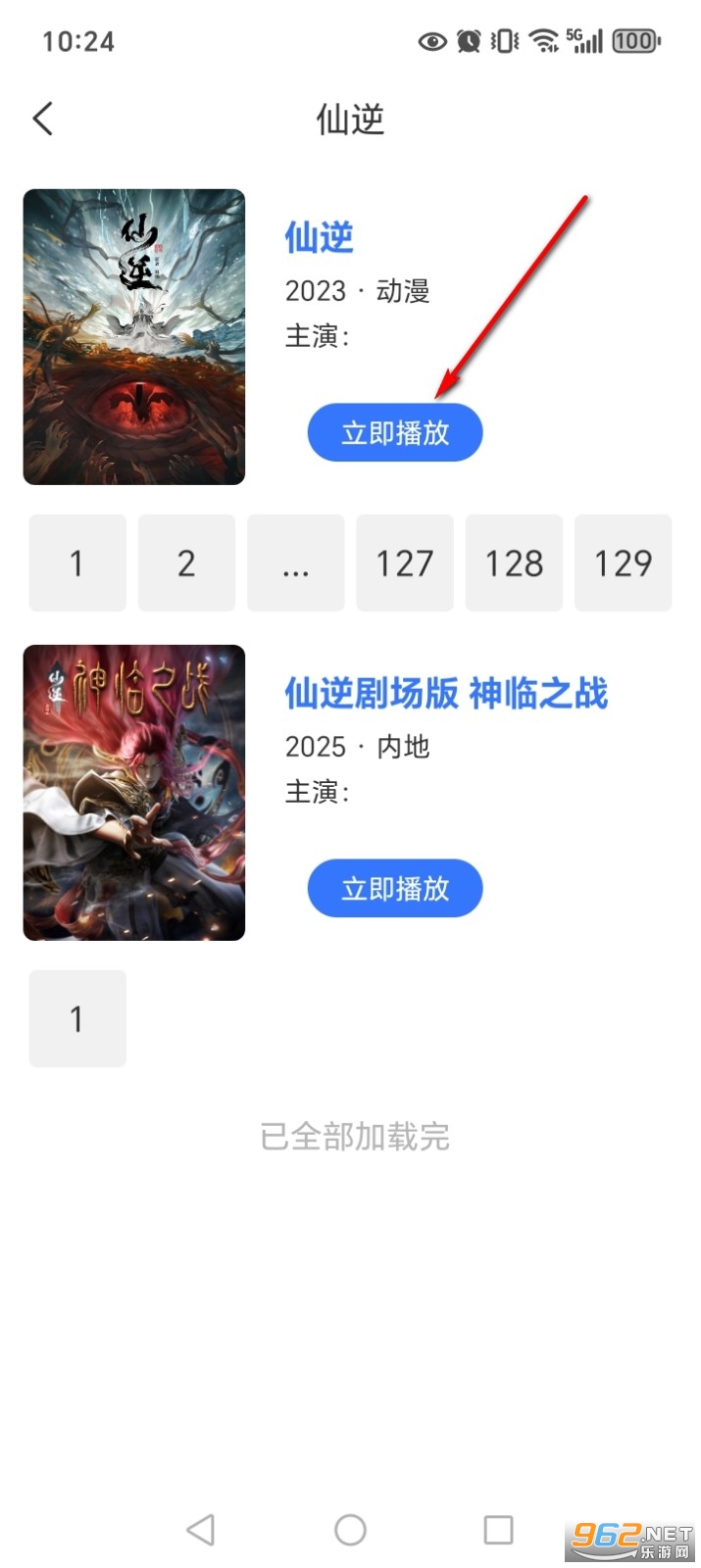Open the 仙逆 2023 poster

click(x=134, y=337)
